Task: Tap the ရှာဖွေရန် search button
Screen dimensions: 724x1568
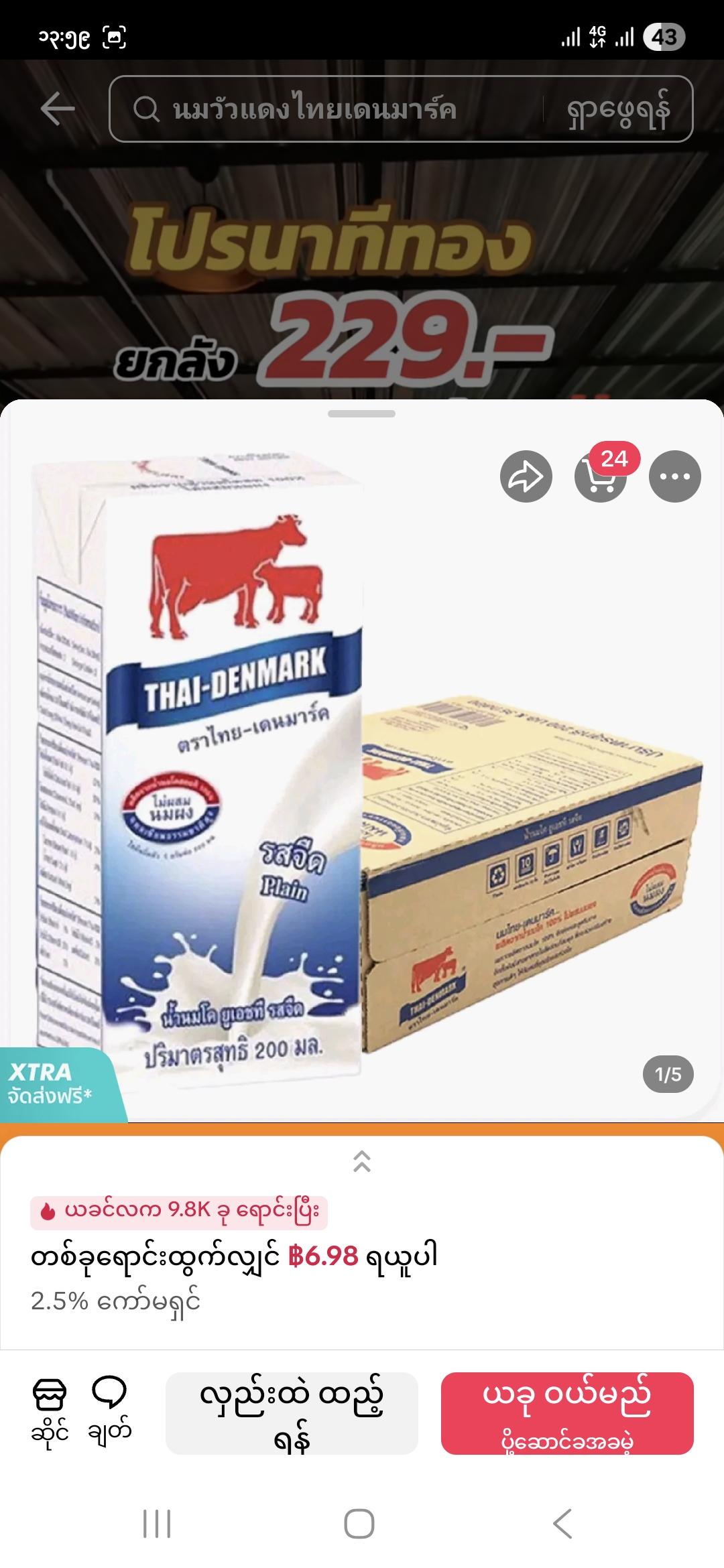Action: tap(617, 111)
